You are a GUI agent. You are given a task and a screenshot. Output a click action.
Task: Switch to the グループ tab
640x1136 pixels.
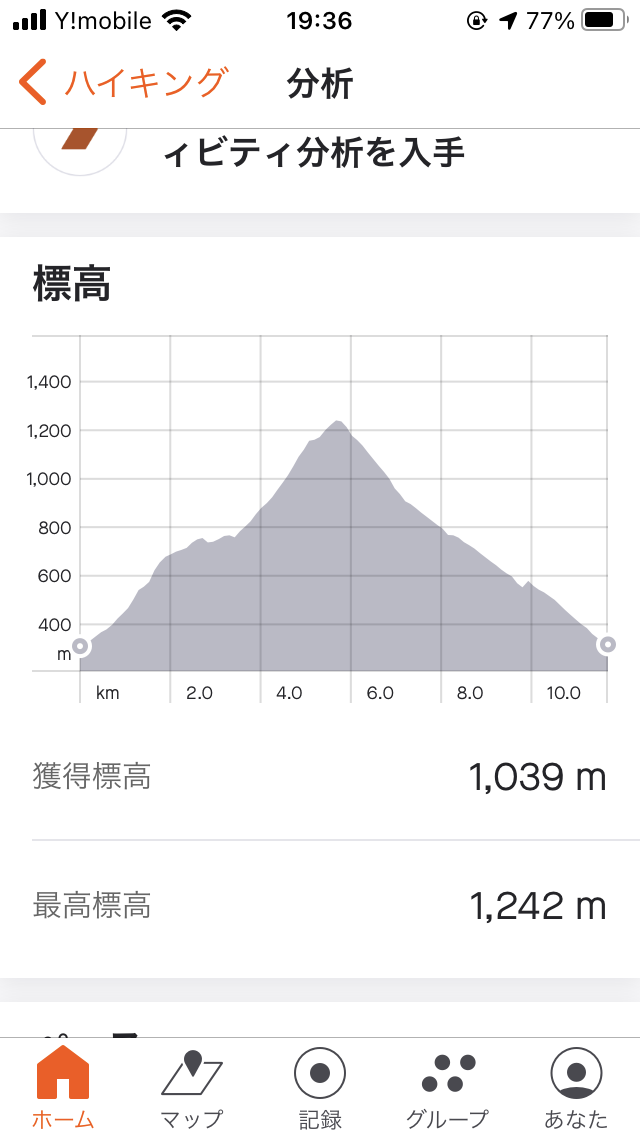click(447, 1087)
